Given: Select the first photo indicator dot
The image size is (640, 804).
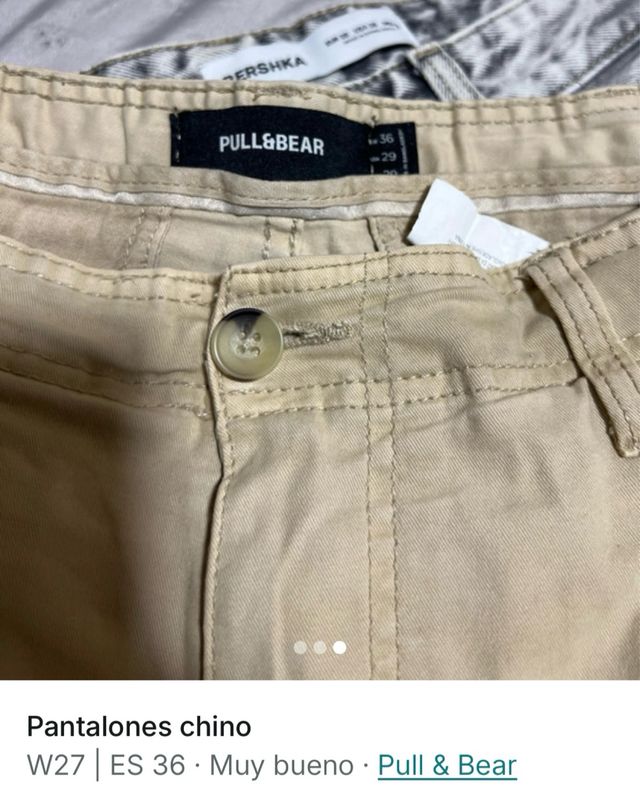Looking at the screenshot, I should 300,647.
